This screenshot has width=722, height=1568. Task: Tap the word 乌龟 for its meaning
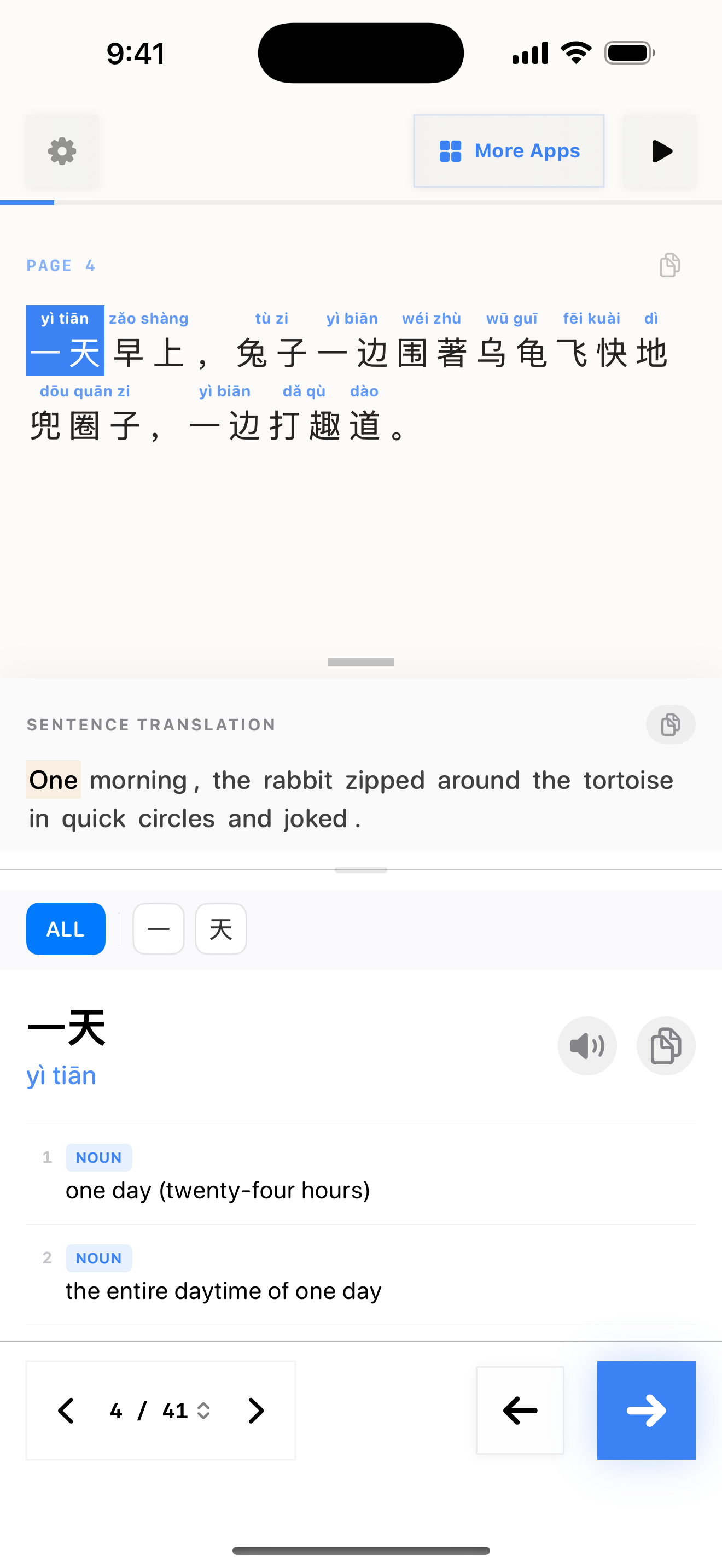[511, 353]
